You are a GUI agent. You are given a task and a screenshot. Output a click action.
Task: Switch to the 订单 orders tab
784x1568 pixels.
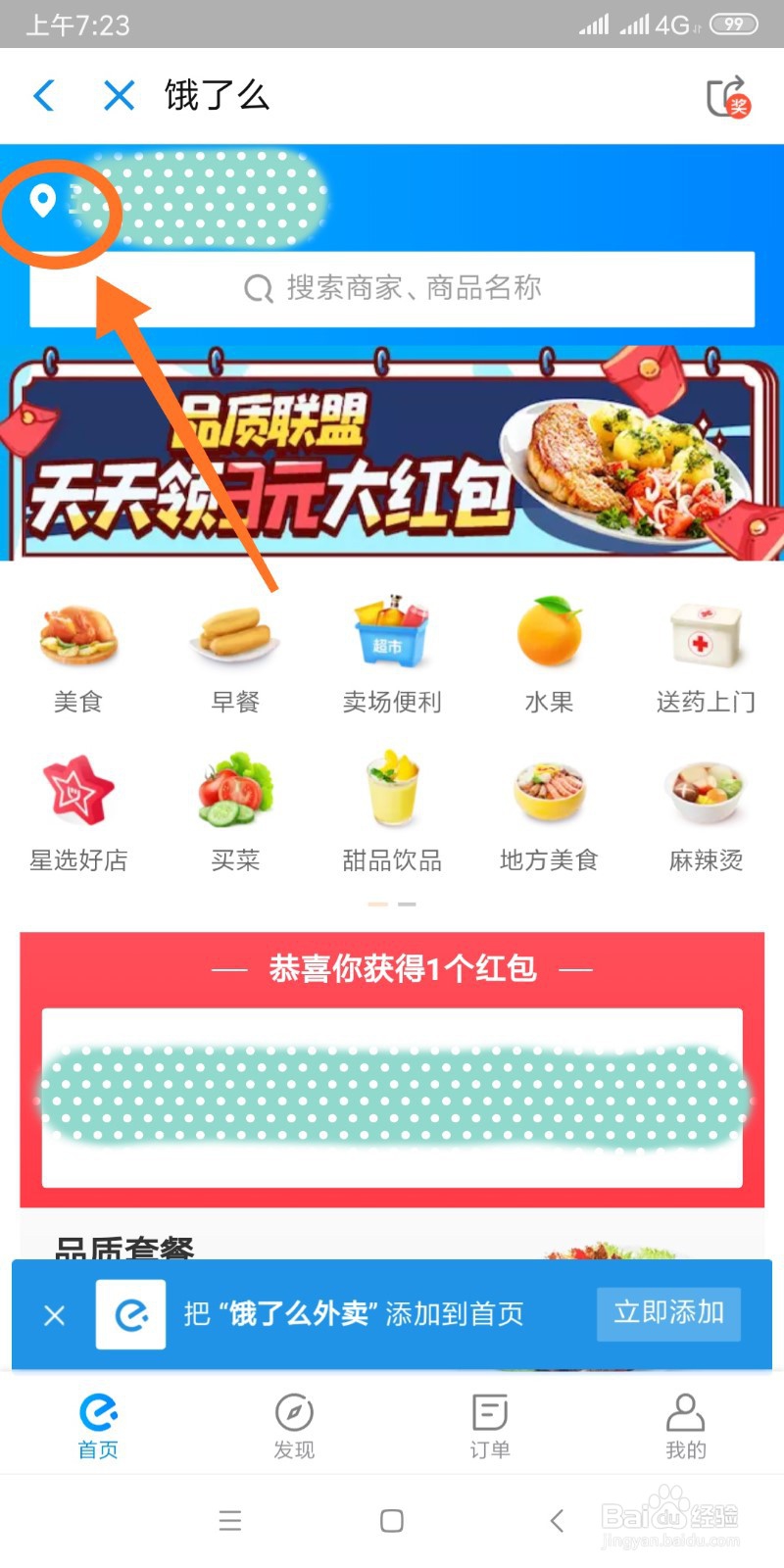click(x=489, y=1426)
